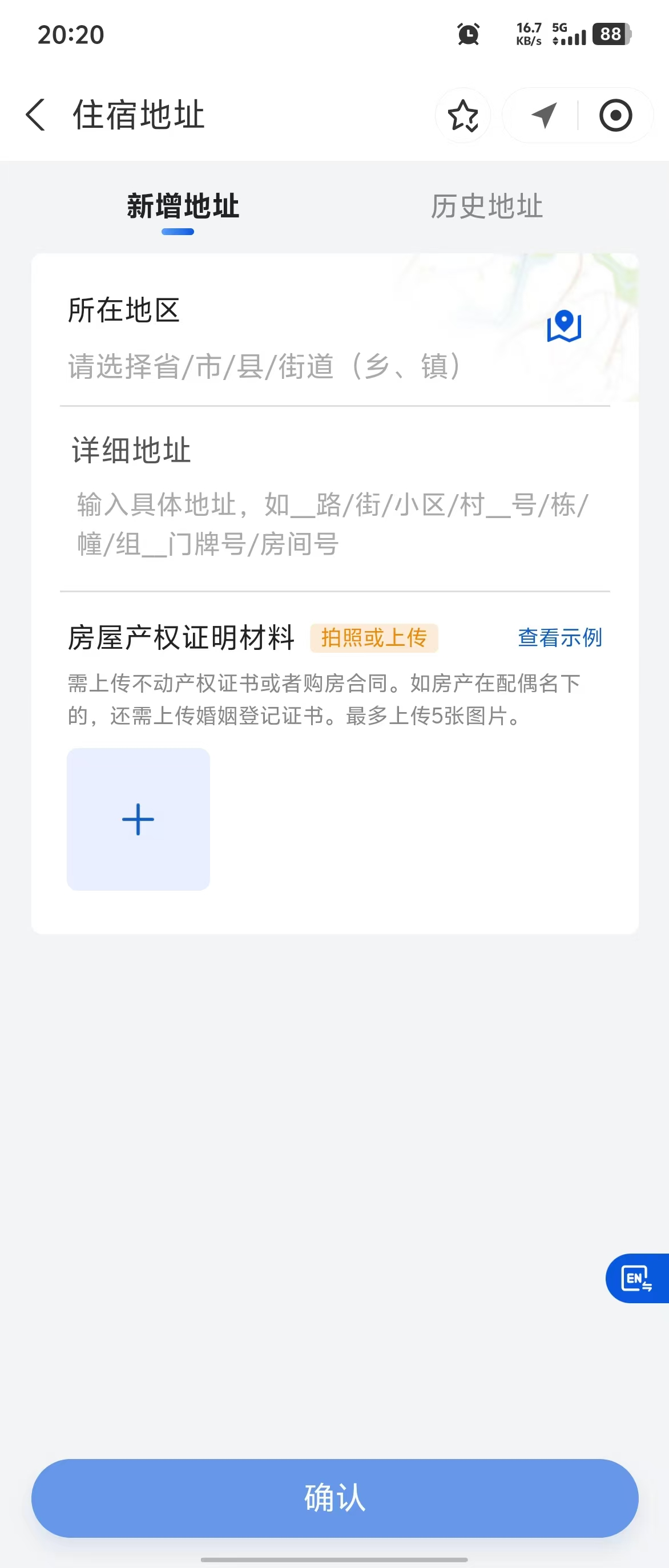Image resolution: width=669 pixels, height=1568 pixels.
Task: Open the location arrow icon
Action: tap(543, 115)
